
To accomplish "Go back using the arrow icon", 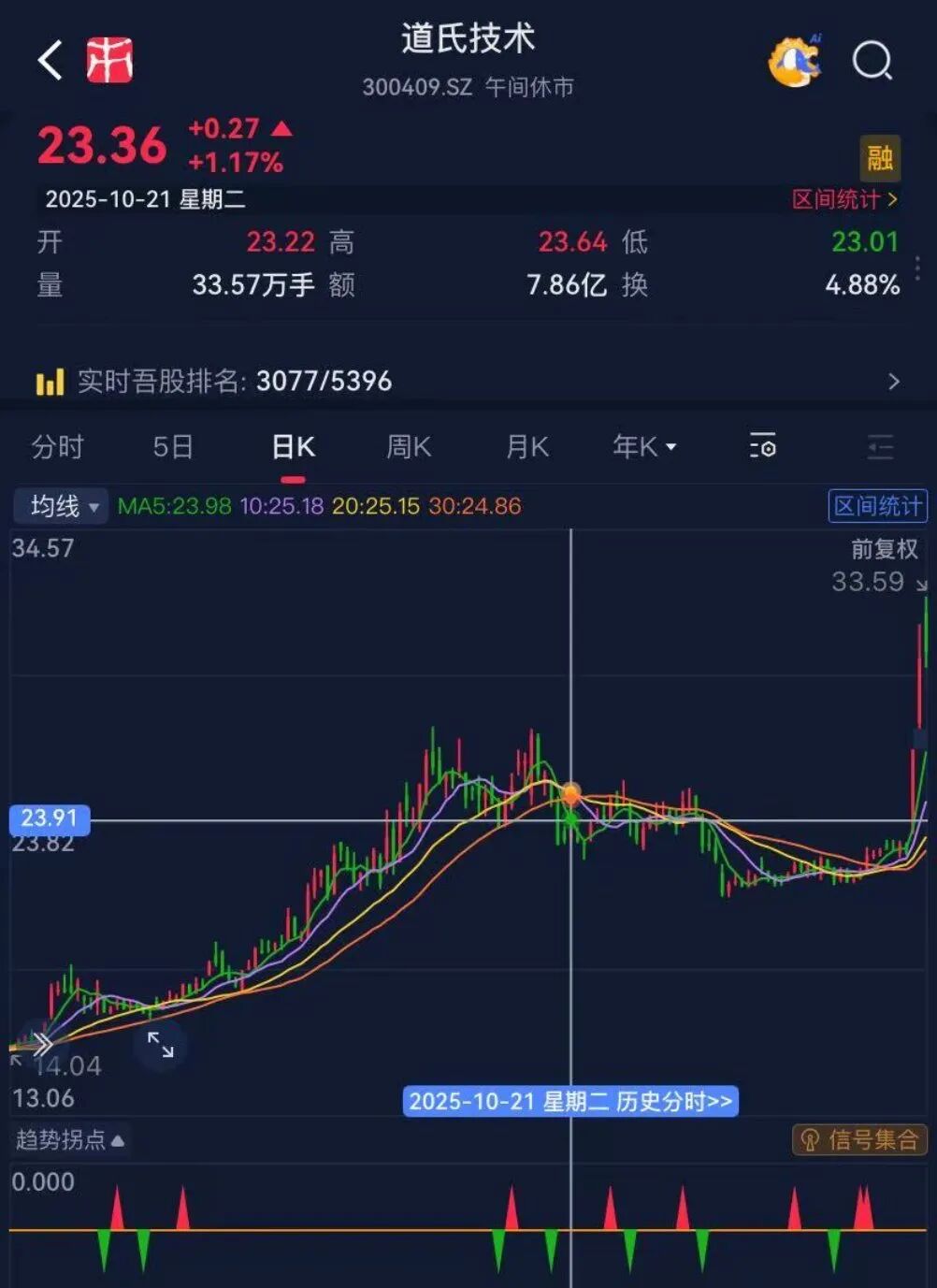I will pyautogui.click(x=50, y=61).
